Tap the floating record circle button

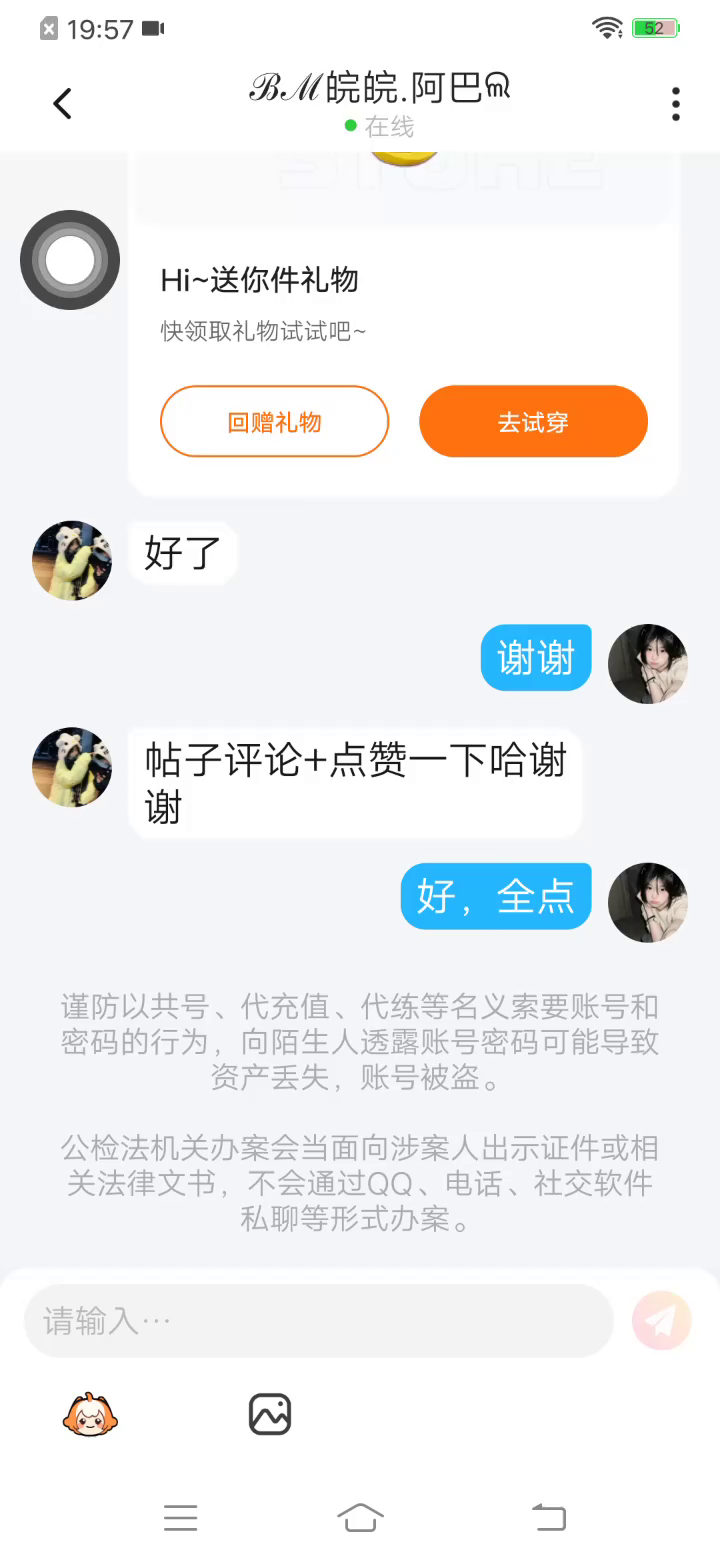point(70,260)
